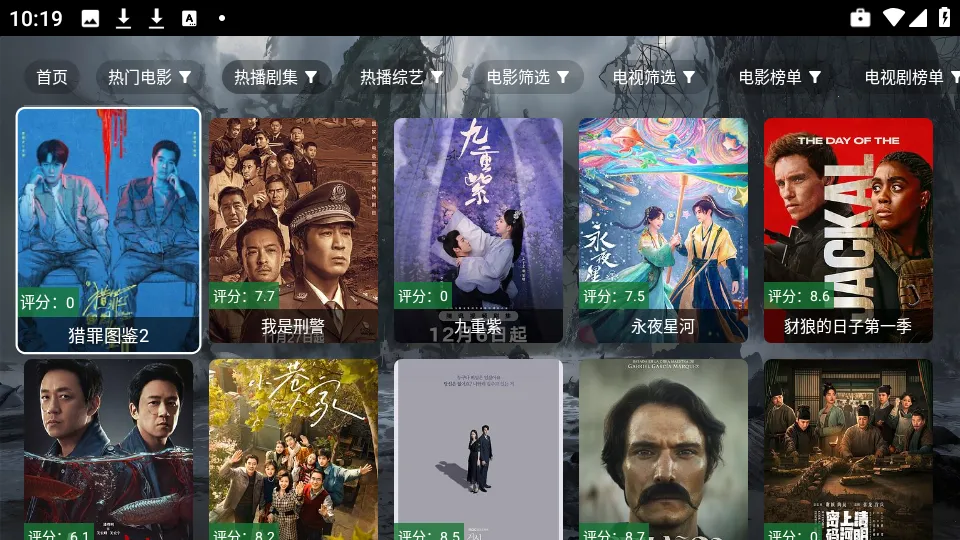Open the gray poster rated 8.5
This screenshot has width=960, height=540.
478,450
